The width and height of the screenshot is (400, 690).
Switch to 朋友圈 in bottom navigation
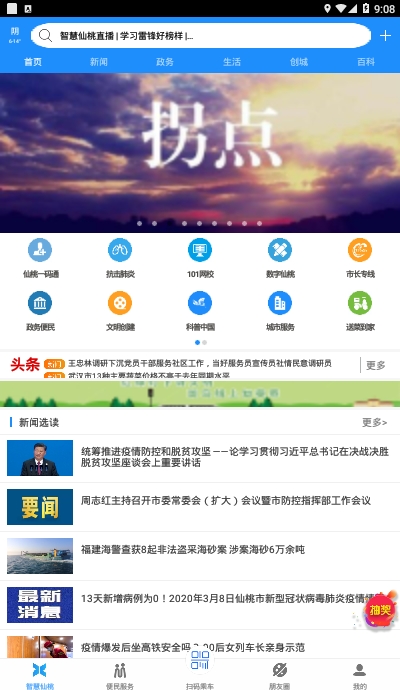[x=280, y=675]
